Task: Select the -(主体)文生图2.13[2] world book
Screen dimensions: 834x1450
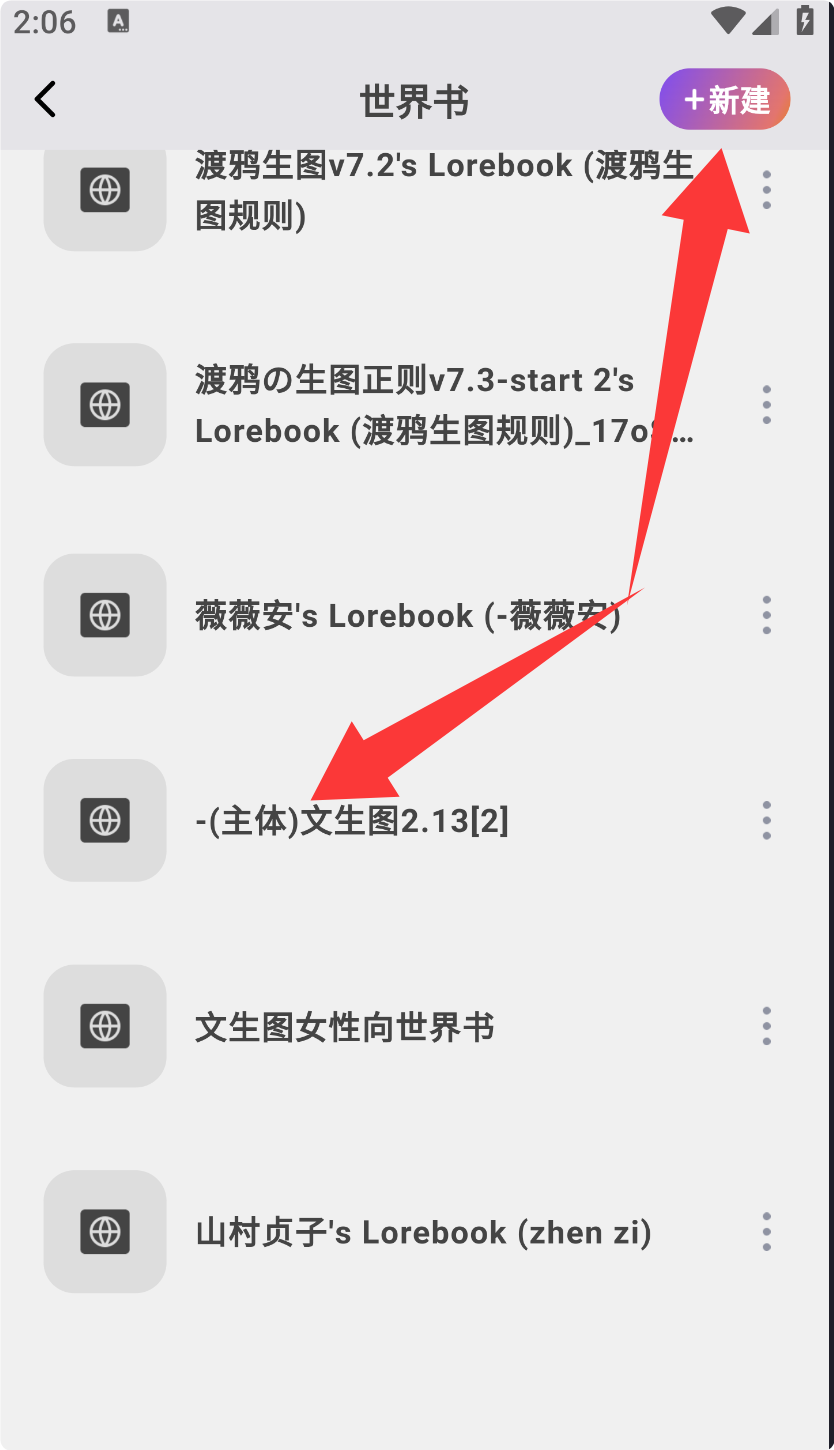Action: pos(352,821)
